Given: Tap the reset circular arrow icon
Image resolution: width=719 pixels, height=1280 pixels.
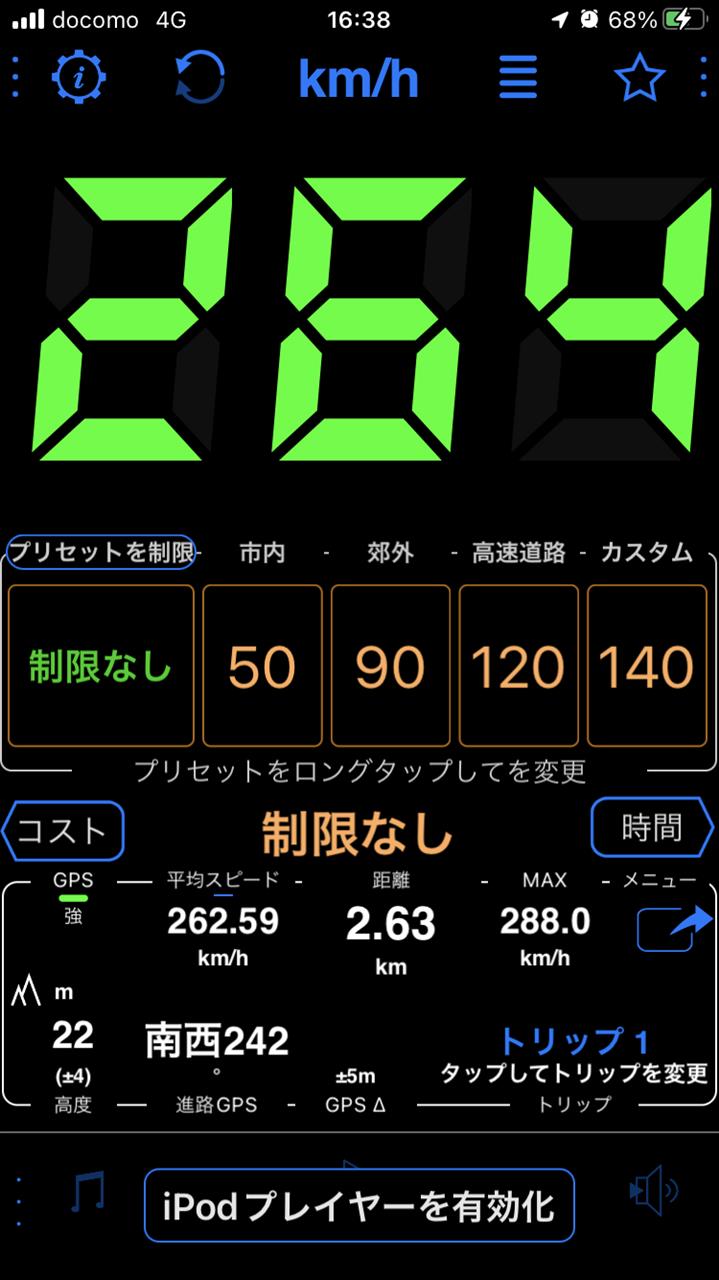Looking at the screenshot, I should (x=200, y=77).
